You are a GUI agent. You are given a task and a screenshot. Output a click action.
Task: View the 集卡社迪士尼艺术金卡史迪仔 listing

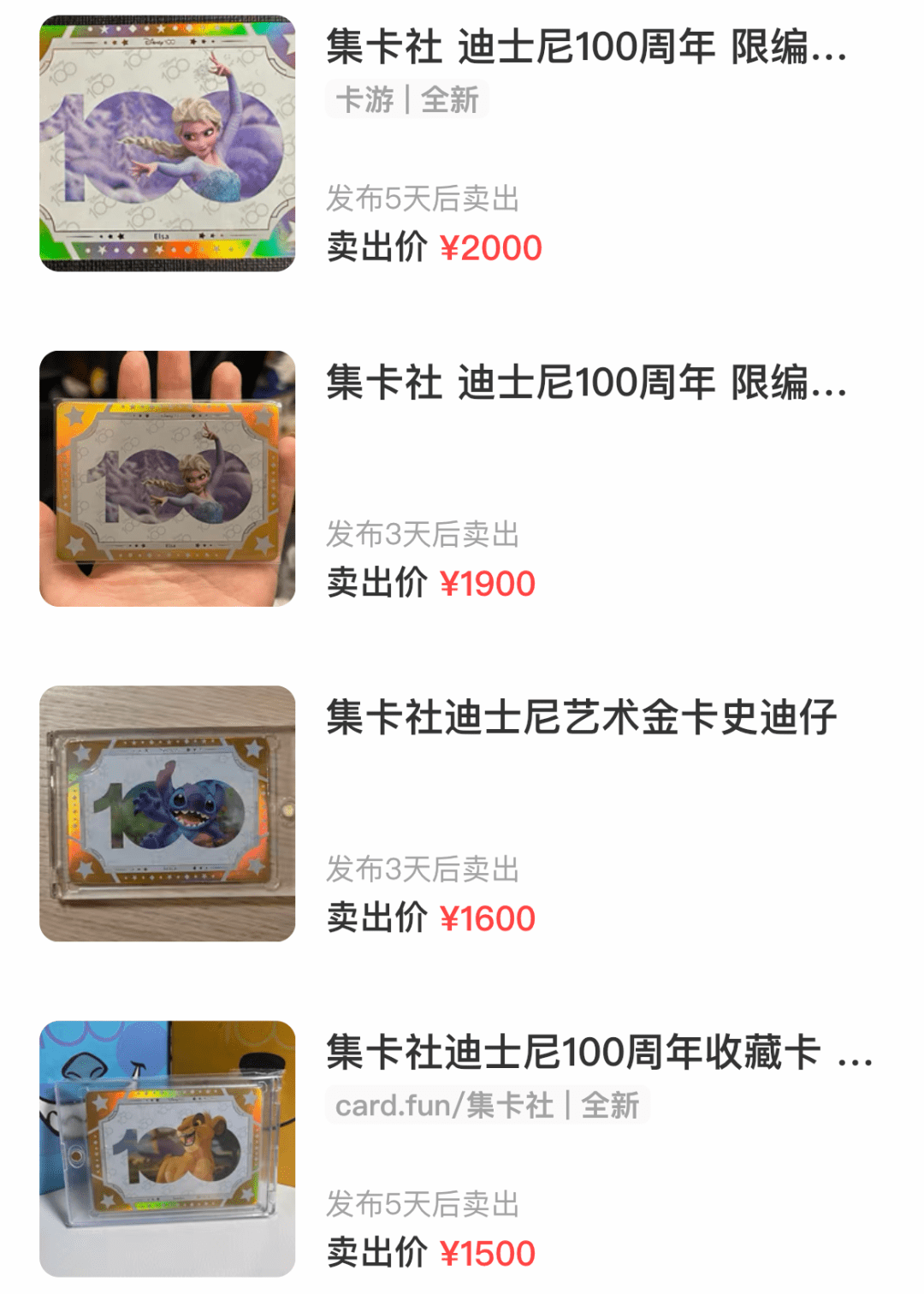pyautogui.click(x=582, y=717)
